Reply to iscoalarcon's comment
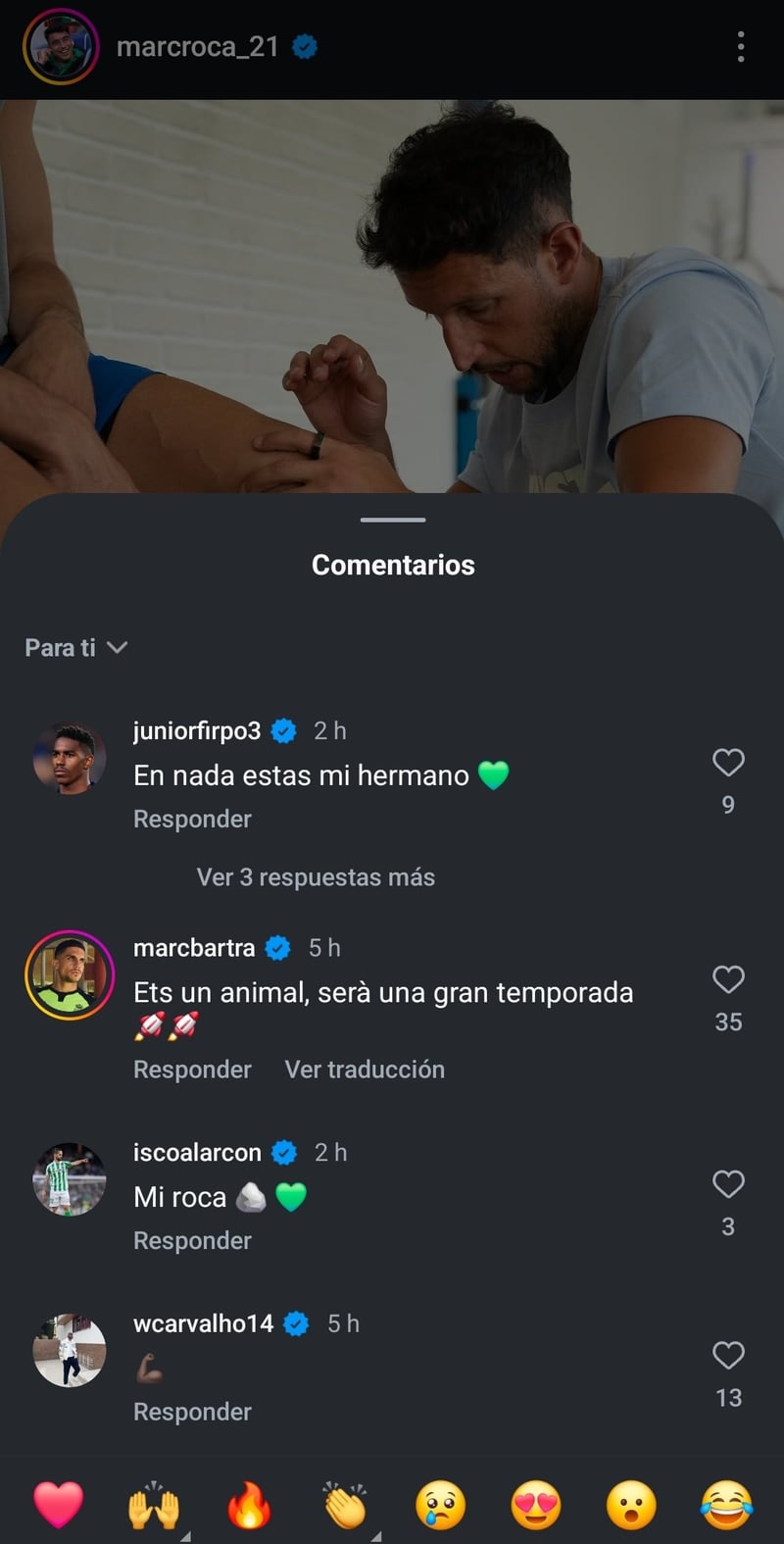The width and height of the screenshot is (784, 1544). pyautogui.click(x=192, y=1241)
